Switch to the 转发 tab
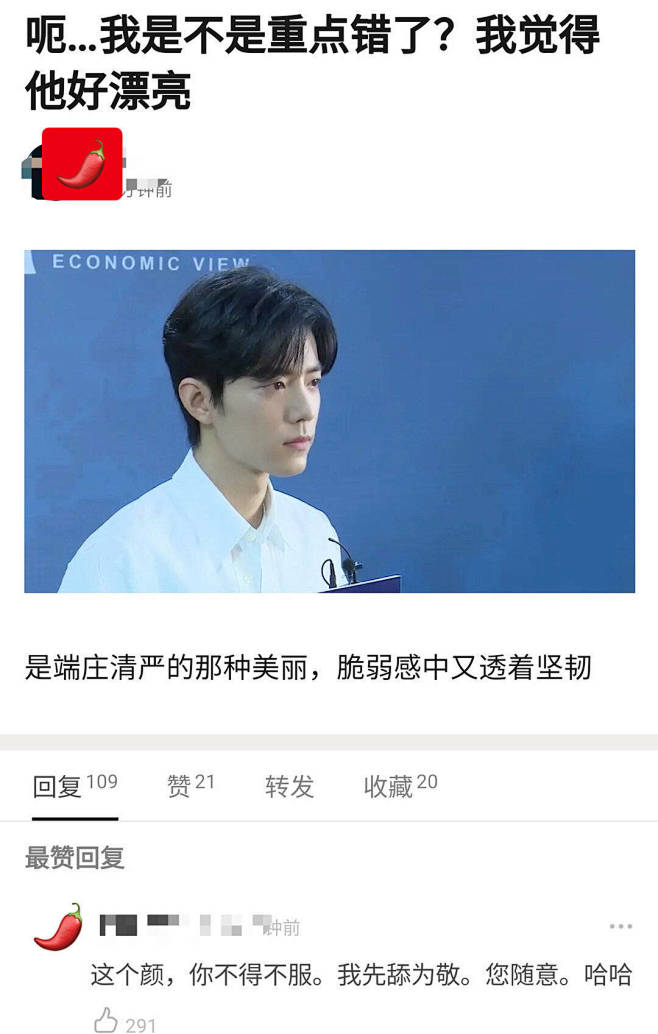This screenshot has height=1034, width=658. pyautogui.click(x=289, y=787)
